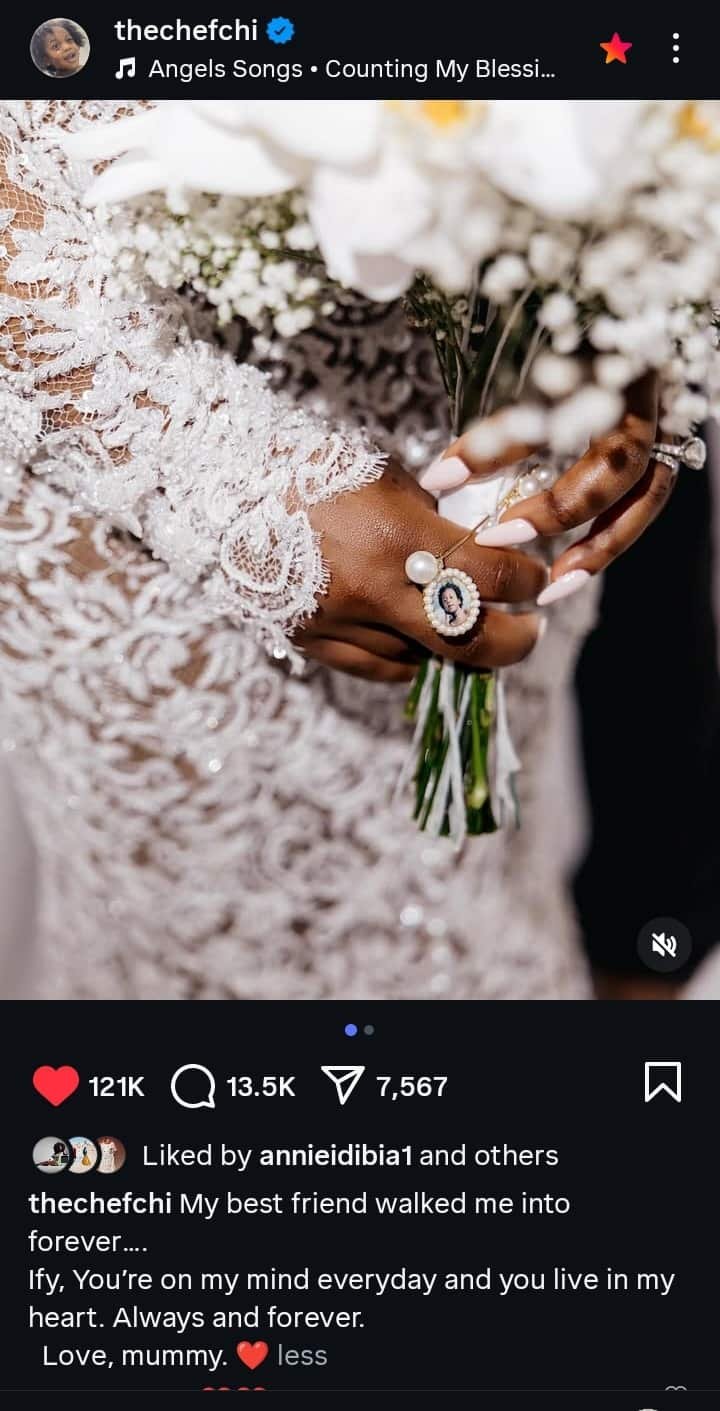Collapse the caption with less
The height and width of the screenshot is (1411, 720).
(302, 1356)
